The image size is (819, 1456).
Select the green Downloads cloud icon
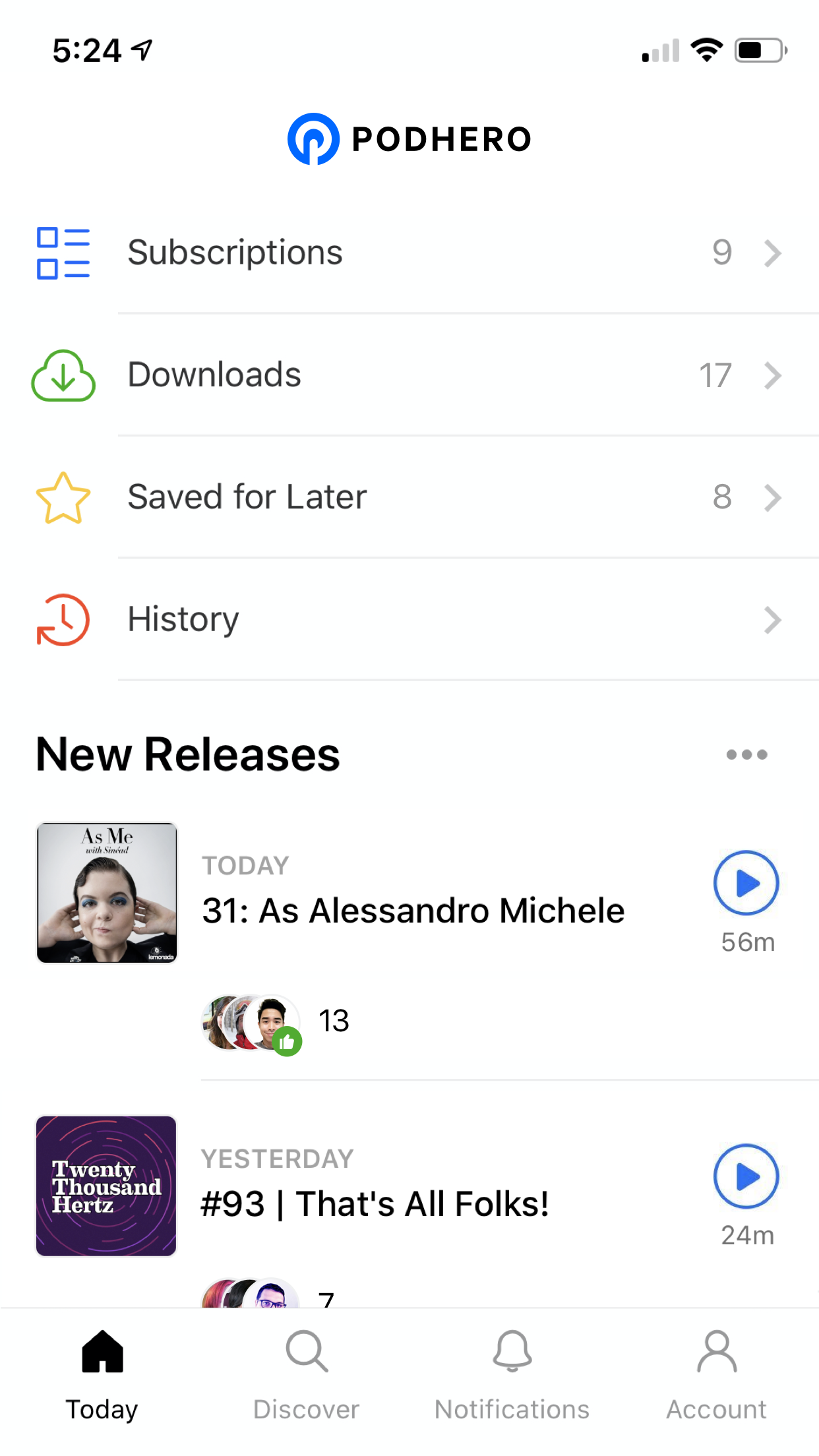point(63,375)
